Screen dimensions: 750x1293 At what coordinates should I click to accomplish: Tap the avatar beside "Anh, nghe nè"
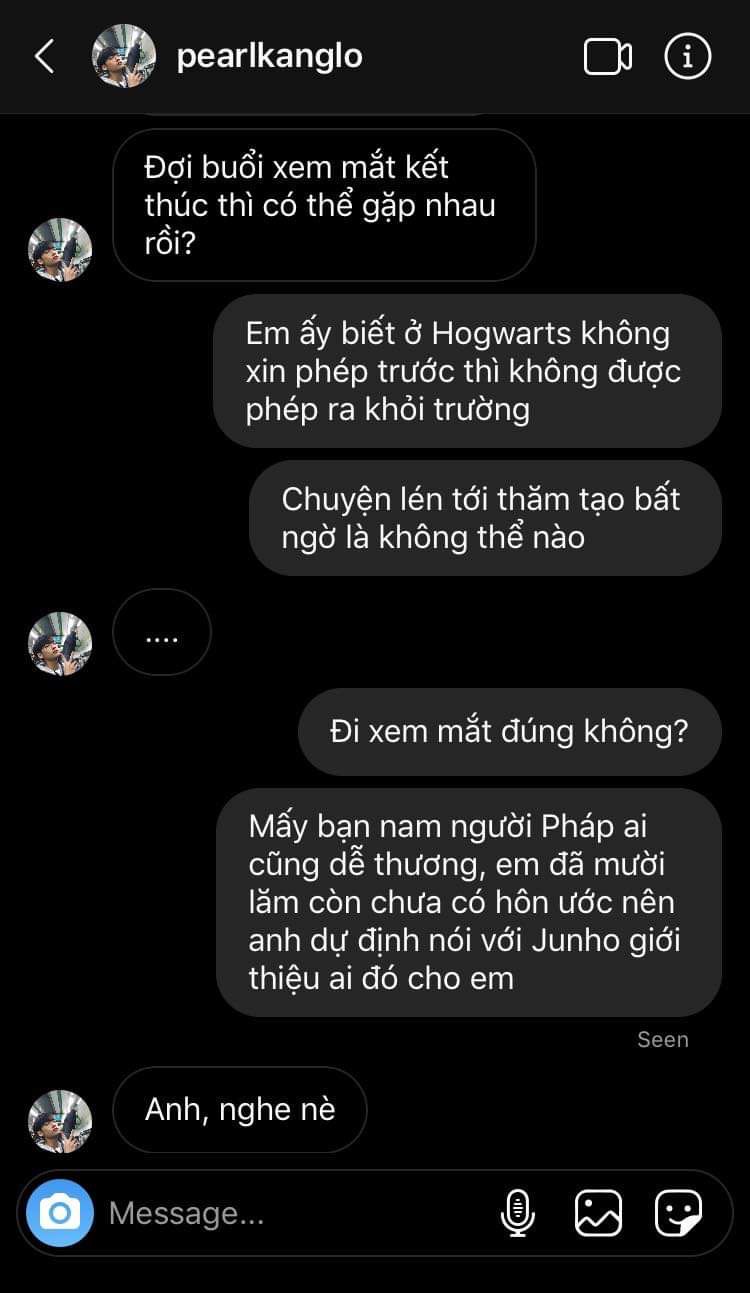click(60, 1121)
